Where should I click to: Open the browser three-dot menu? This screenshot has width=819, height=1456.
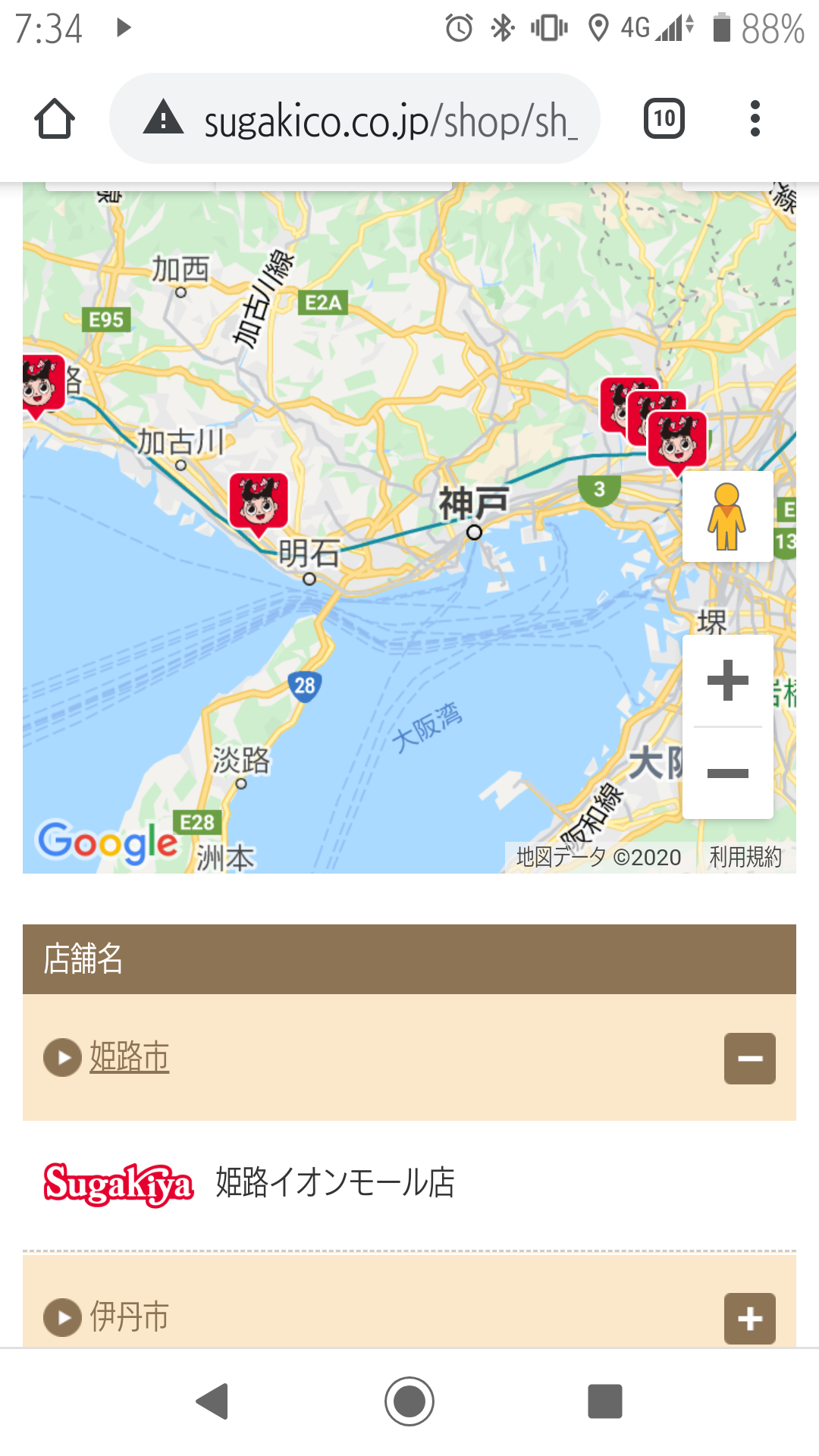[x=755, y=118]
